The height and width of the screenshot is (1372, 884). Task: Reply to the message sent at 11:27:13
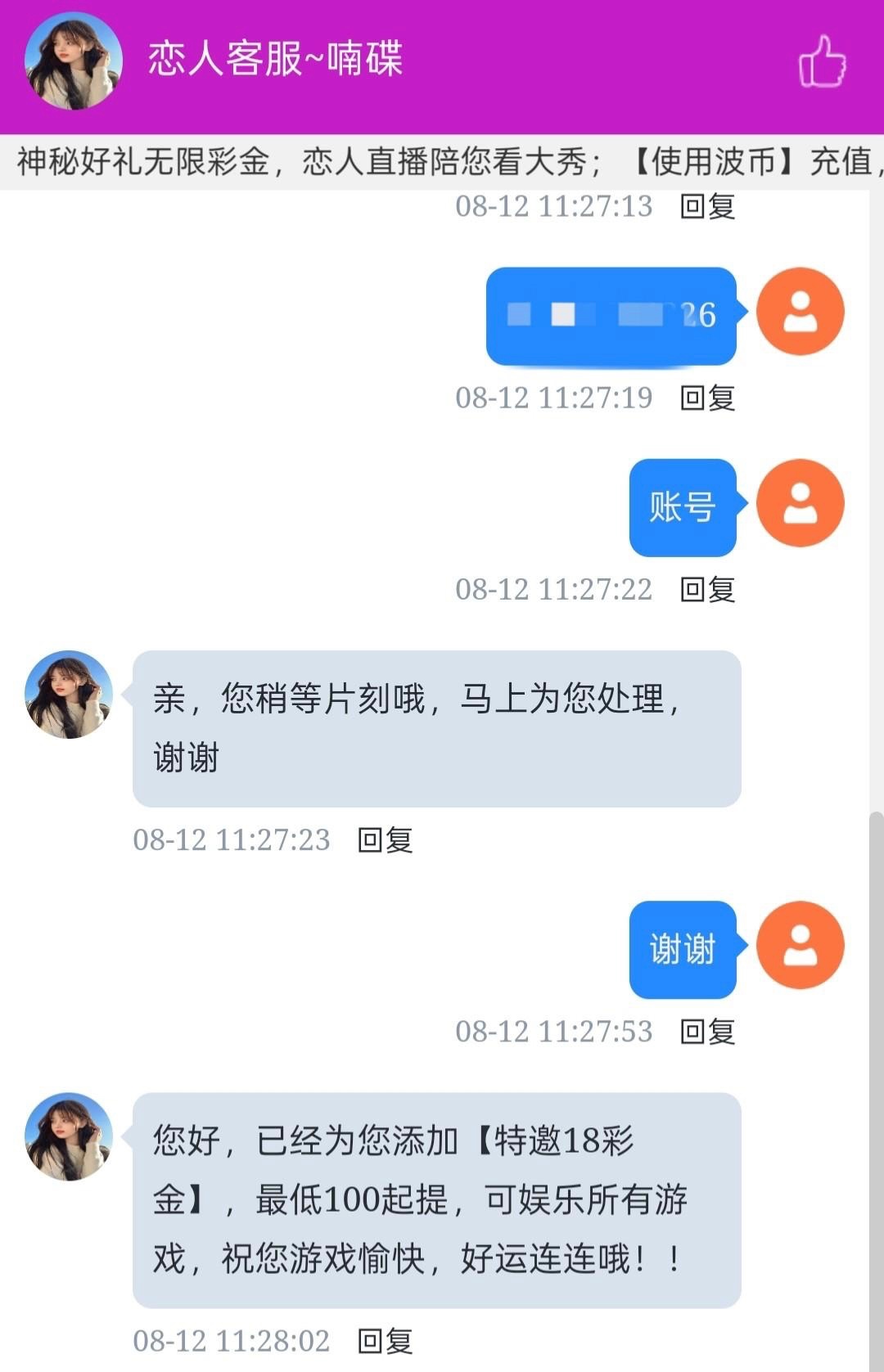707,206
